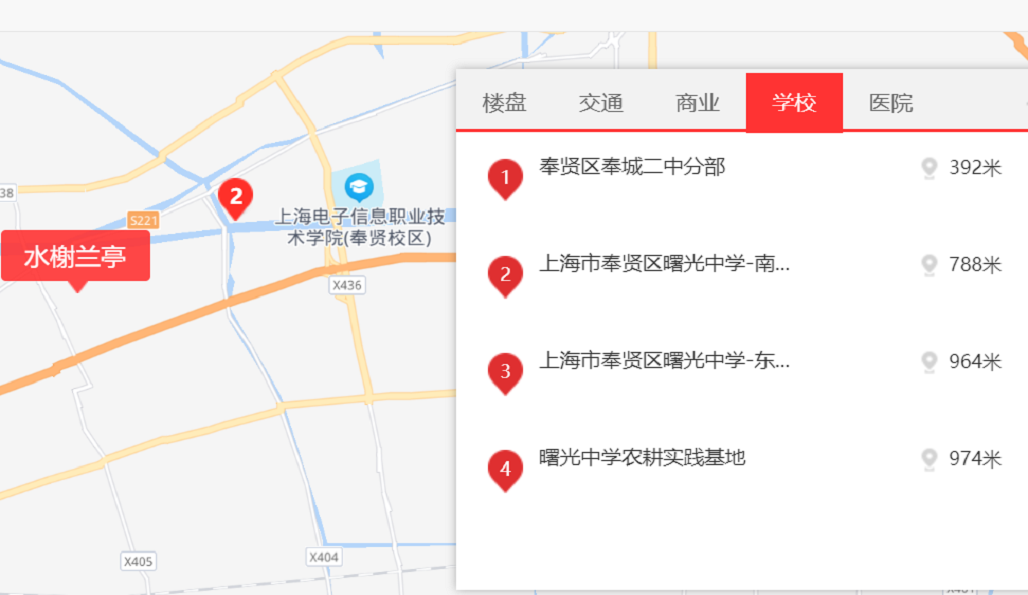Select the 学校 tab
1028x595 pixels.
click(x=794, y=103)
